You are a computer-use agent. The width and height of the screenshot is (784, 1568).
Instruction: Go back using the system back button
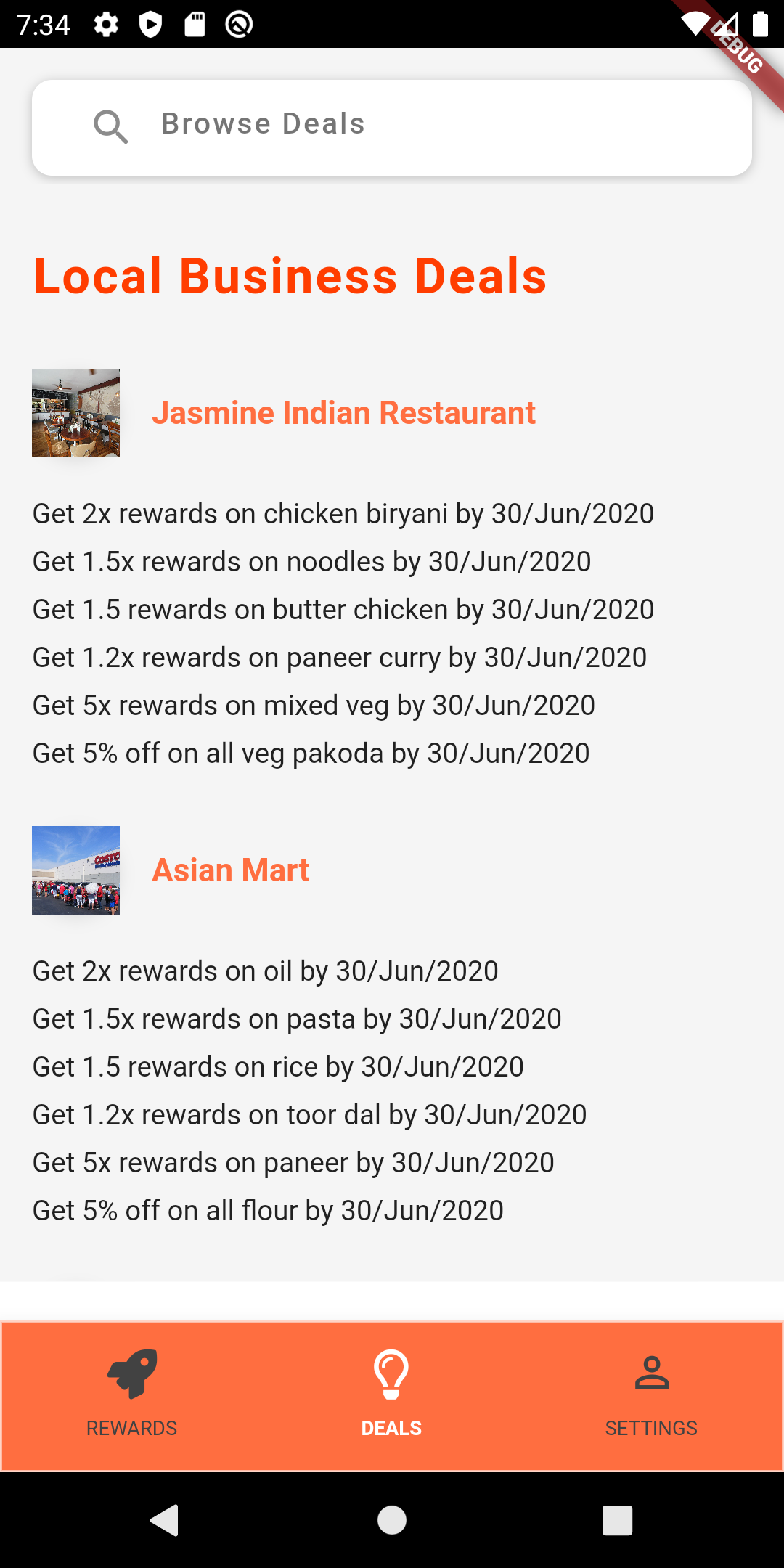pyautogui.click(x=165, y=1520)
